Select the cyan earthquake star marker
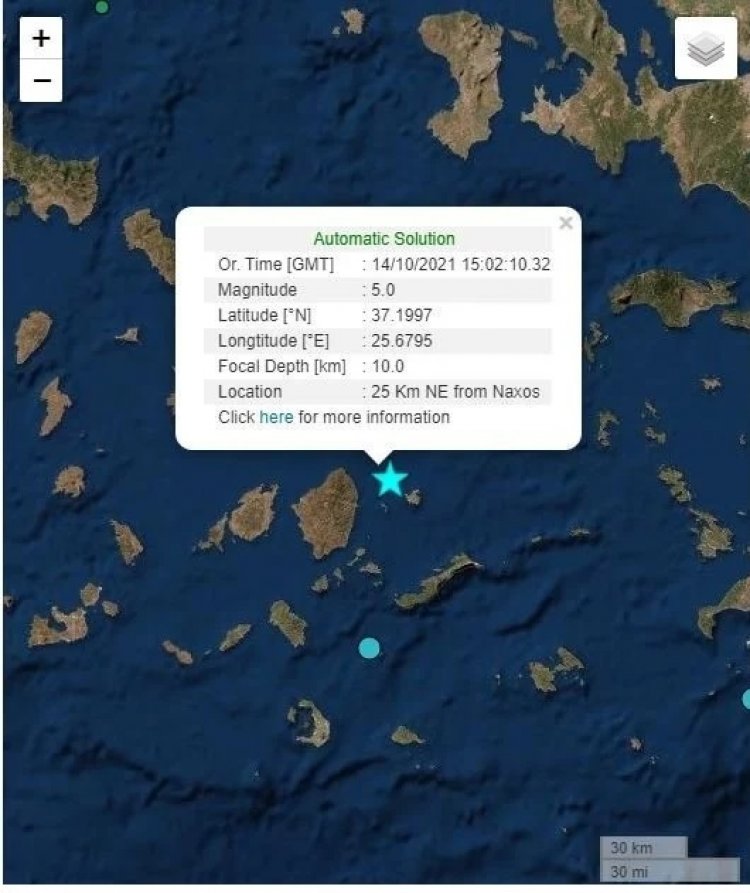Image resolution: width=750 pixels, height=893 pixels. click(x=390, y=480)
